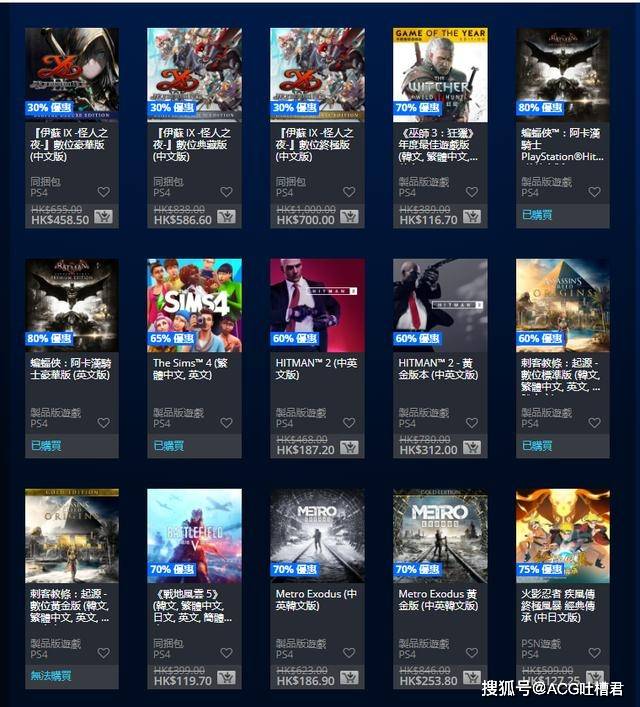Open 蝙蝠俠 PlayStation Hits game card

tap(562, 74)
